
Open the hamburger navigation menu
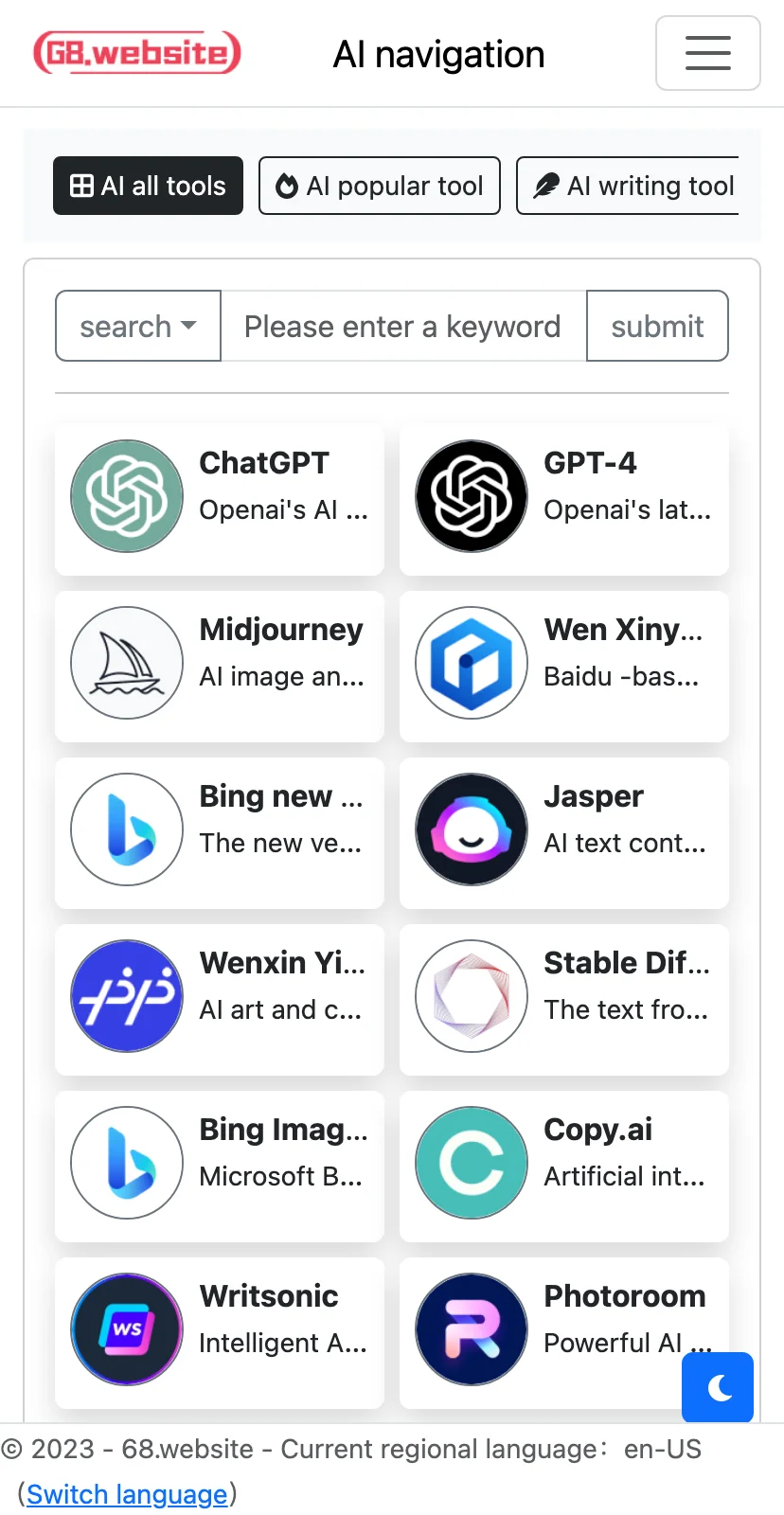pos(707,53)
